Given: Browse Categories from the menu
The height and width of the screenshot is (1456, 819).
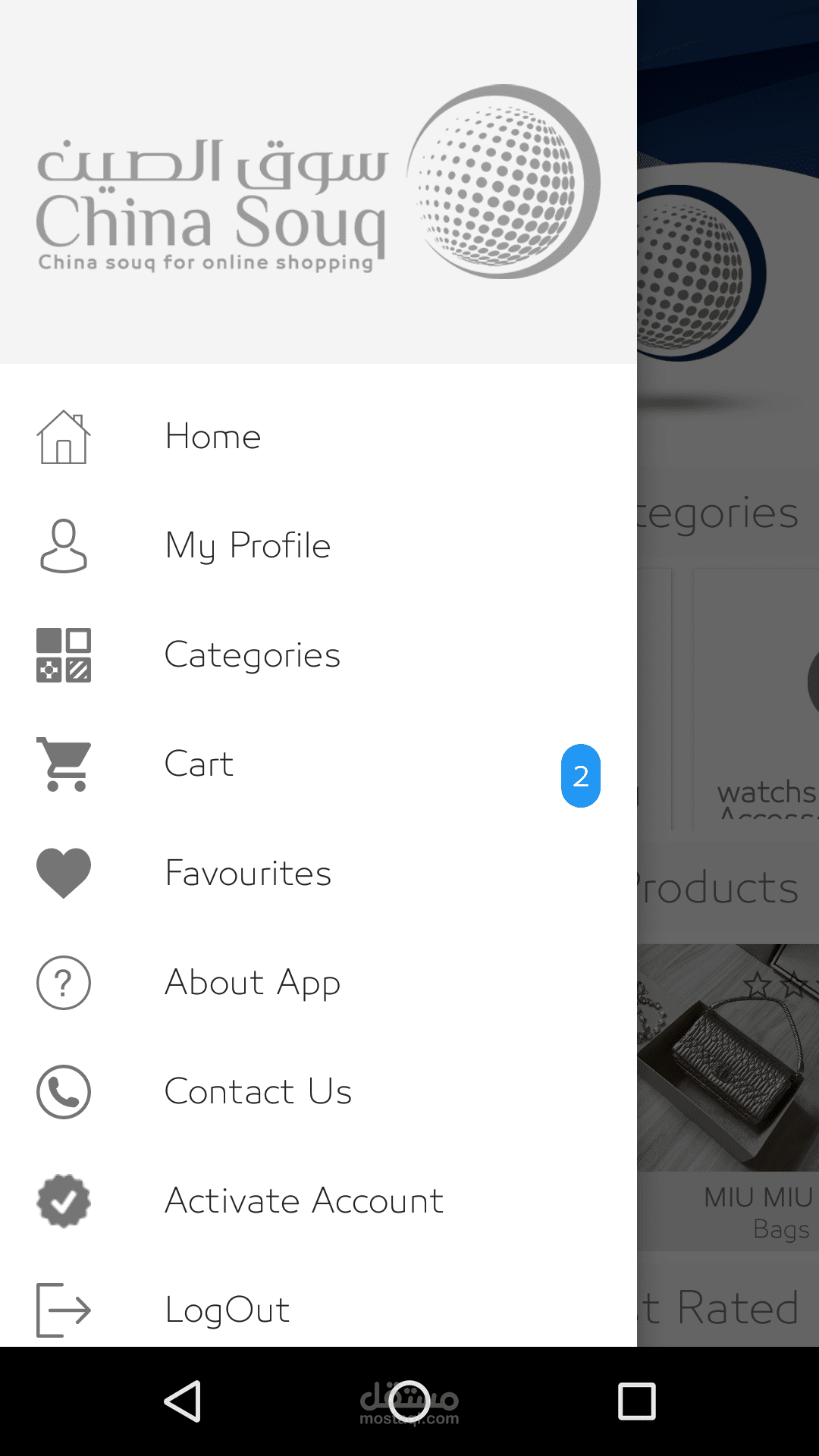Looking at the screenshot, I should coord(318,655).
